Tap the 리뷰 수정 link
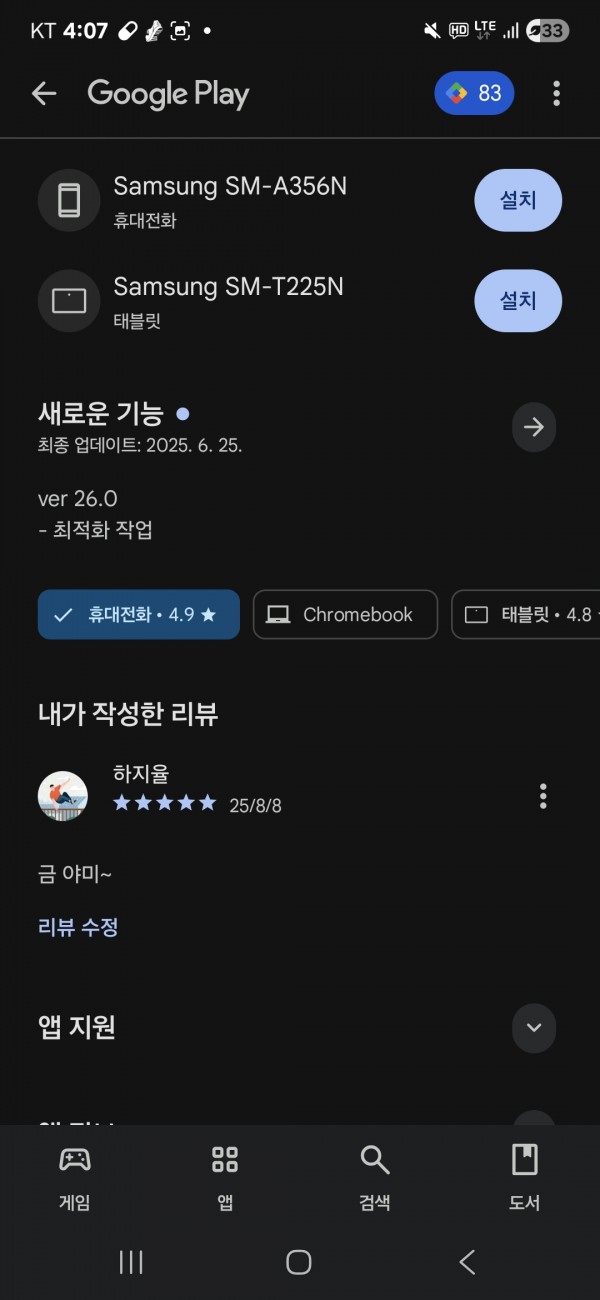 click(x=78, y=927)
